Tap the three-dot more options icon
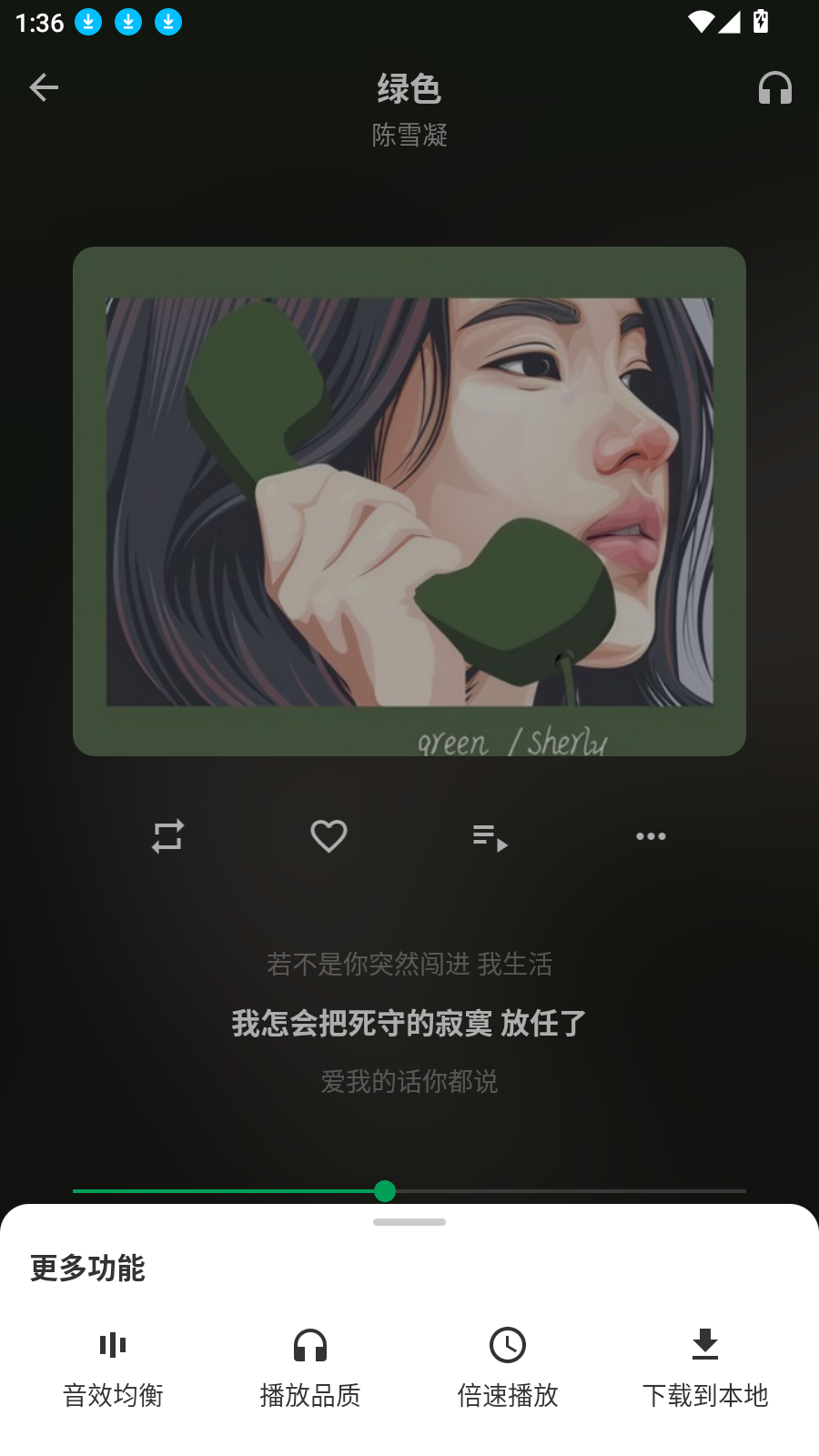819x1456 pixels. [x=651, y=835]
